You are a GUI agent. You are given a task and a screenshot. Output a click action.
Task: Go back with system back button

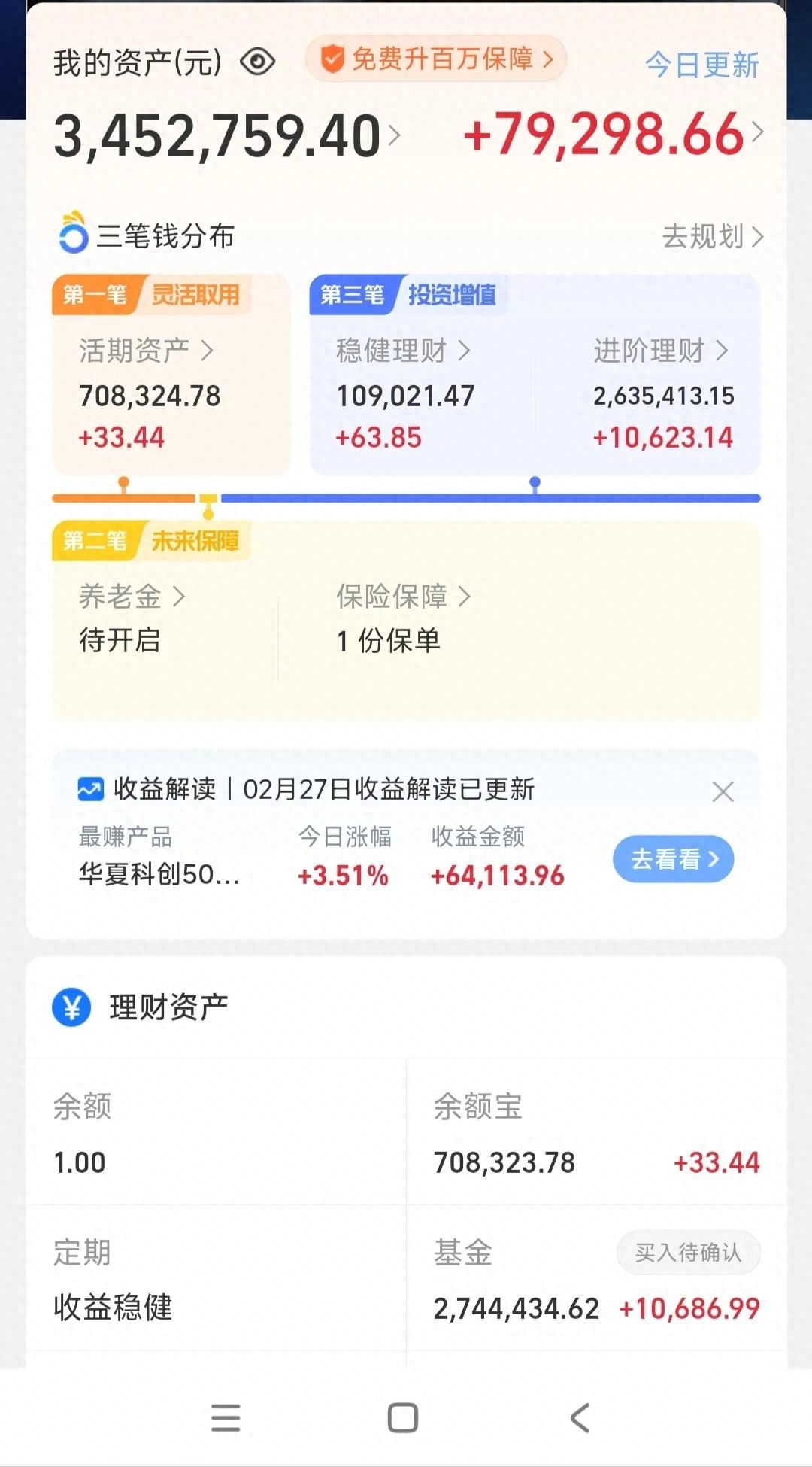[580, 1418]
